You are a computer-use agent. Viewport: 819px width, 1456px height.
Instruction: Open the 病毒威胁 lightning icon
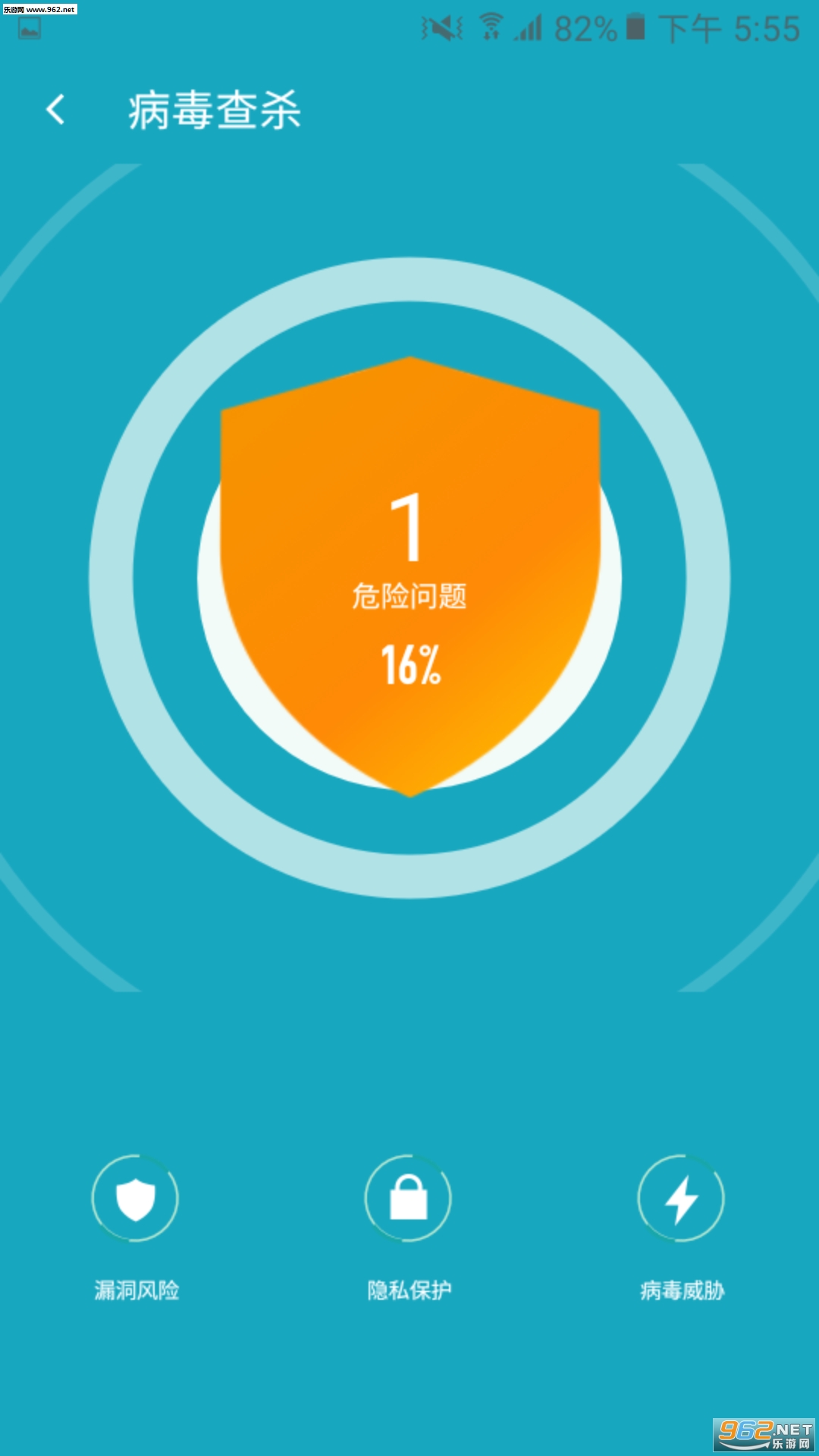[682, 1198]
